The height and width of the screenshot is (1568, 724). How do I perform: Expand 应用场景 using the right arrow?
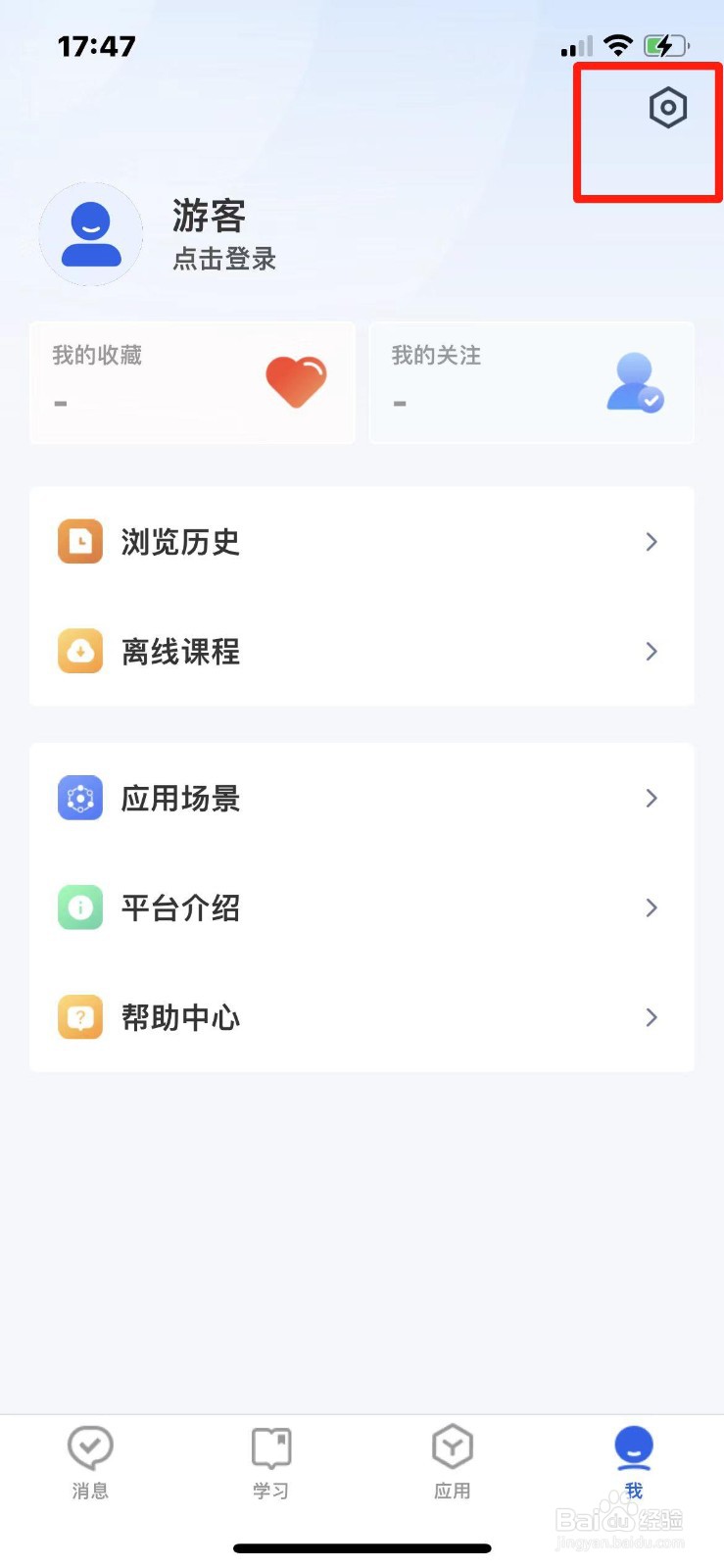pyautogui.click(x=651, y=798)
